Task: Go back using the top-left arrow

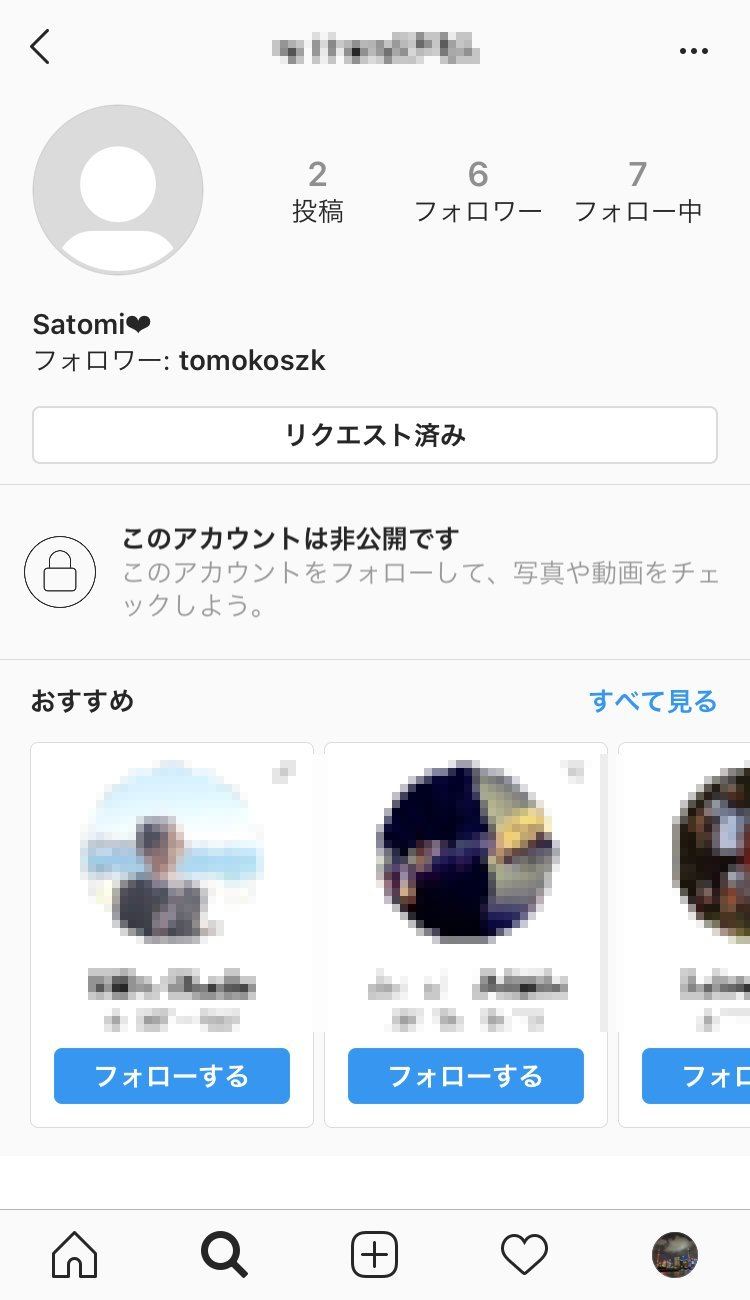Action: [40, 47]
